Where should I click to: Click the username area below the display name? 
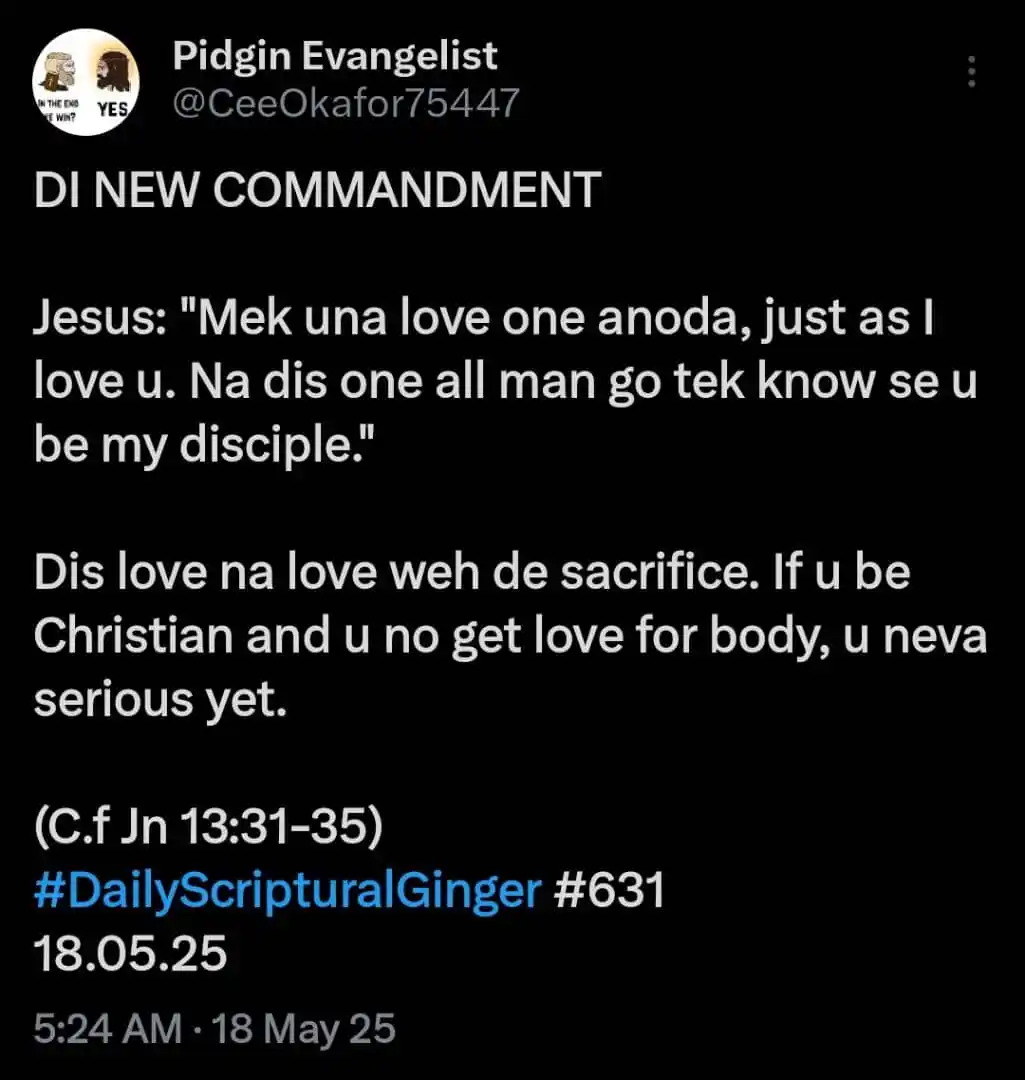coord(344,103)
